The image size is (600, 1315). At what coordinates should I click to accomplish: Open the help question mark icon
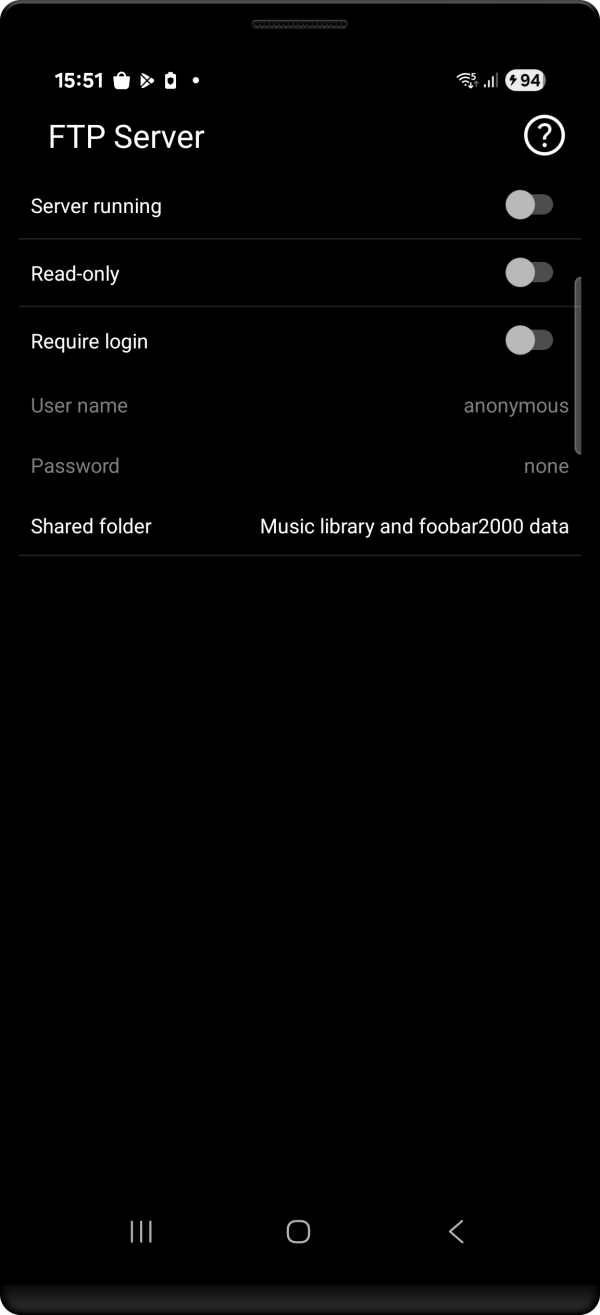[545, 136]
